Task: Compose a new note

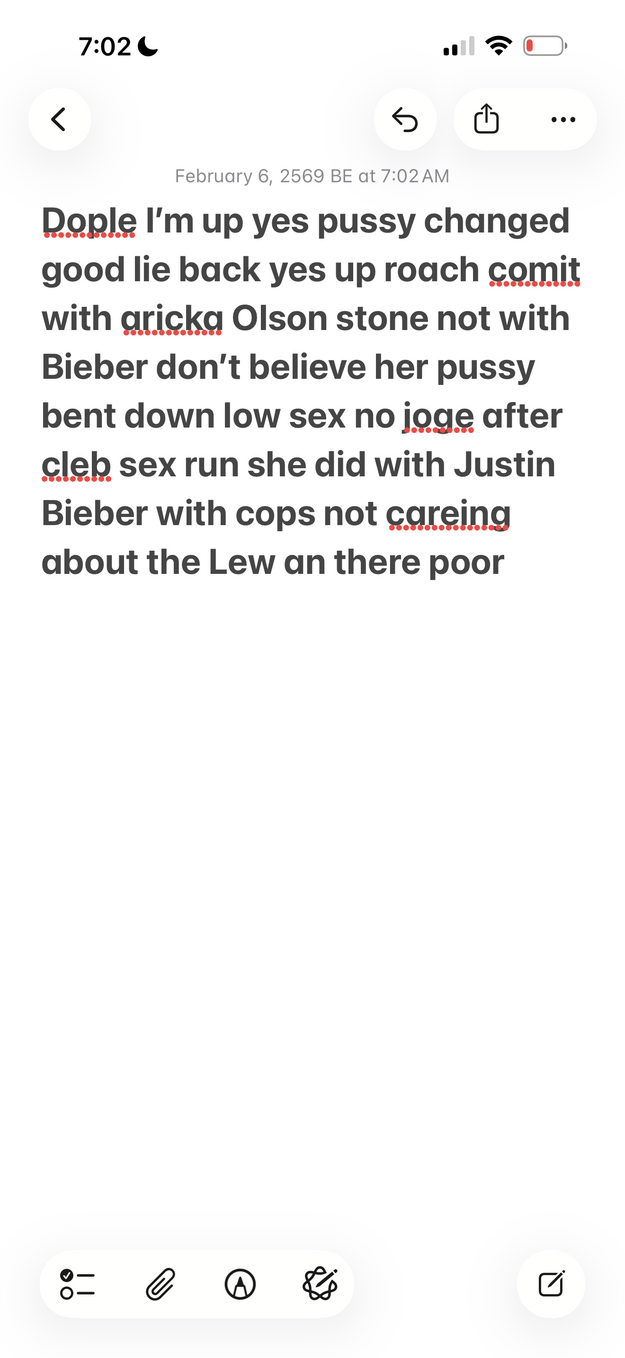Action: (x=551, y=1283)
